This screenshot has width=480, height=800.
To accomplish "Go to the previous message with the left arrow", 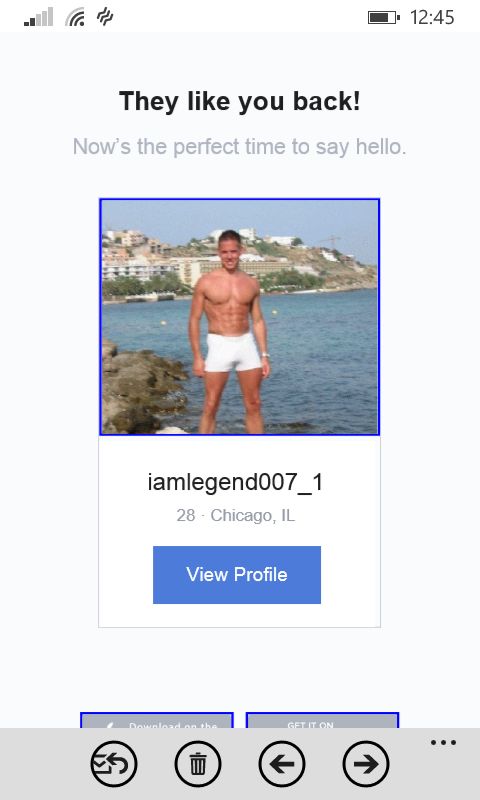I will (282, 764).
